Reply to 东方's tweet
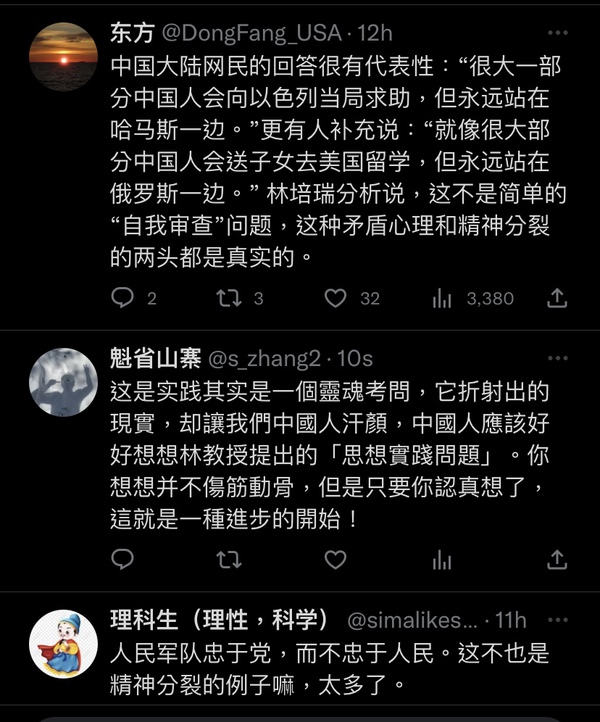Image resolution: width=600 pixels, height=722 pixels. coord(122,298)
